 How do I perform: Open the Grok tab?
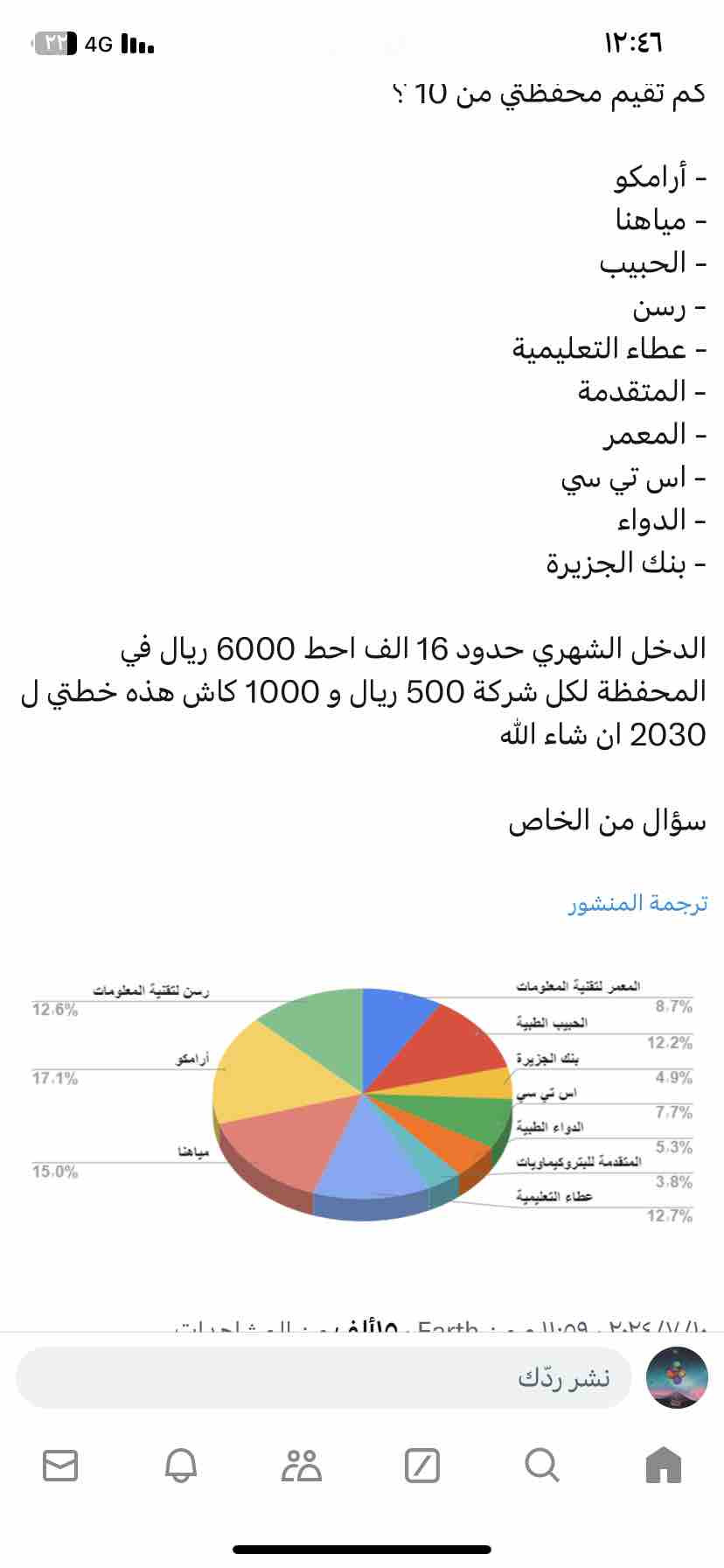(422, 1465)
